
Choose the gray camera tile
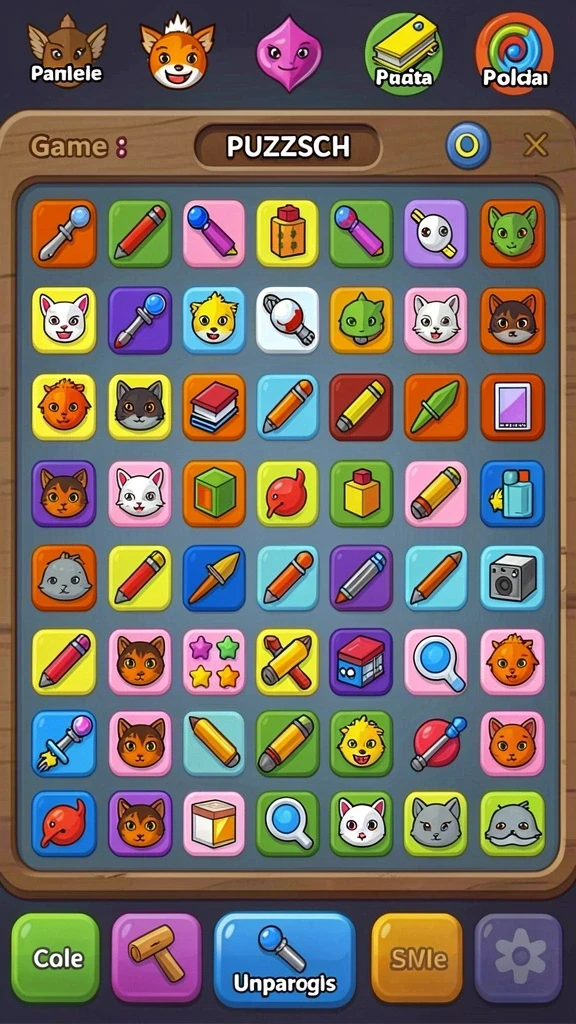pos(513,577)
